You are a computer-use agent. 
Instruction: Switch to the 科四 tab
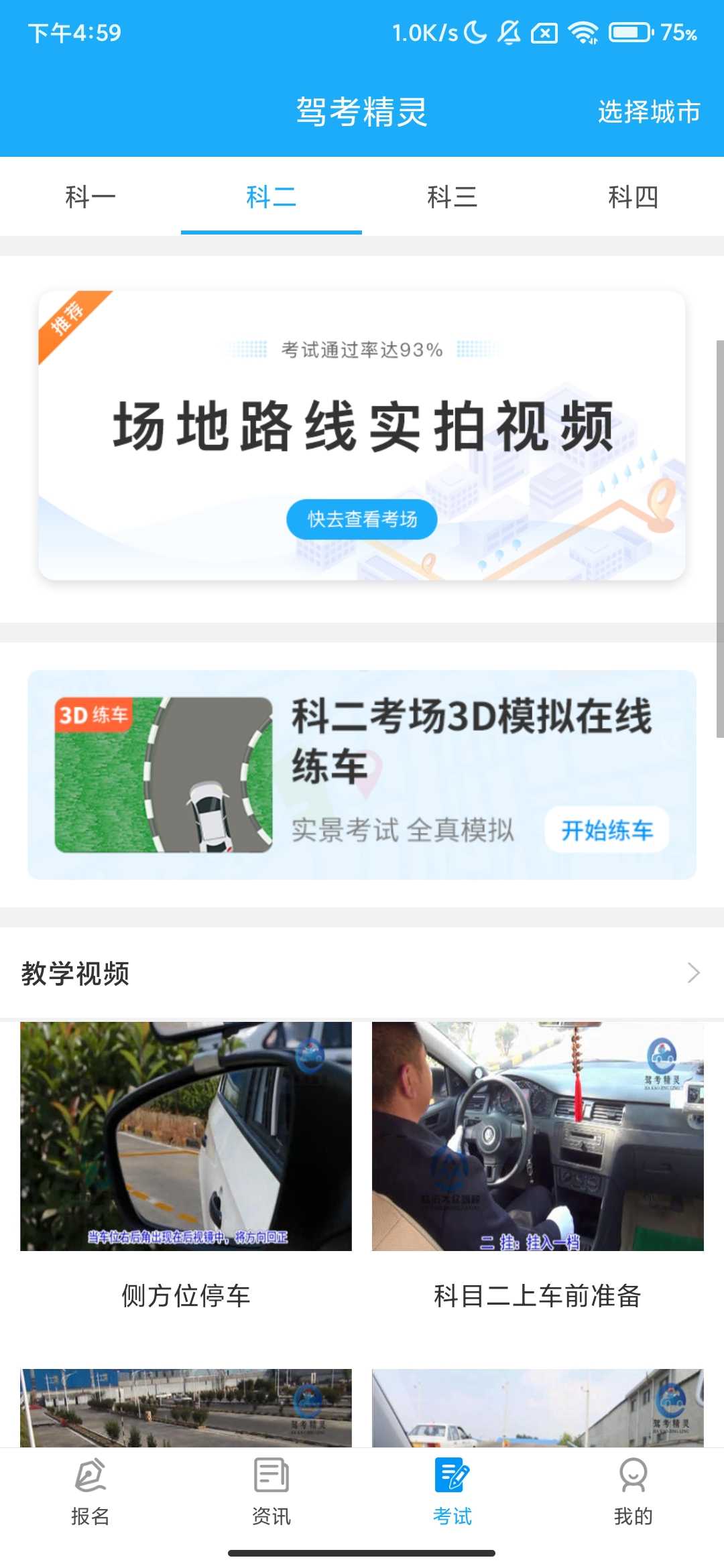tap(633, 196)
